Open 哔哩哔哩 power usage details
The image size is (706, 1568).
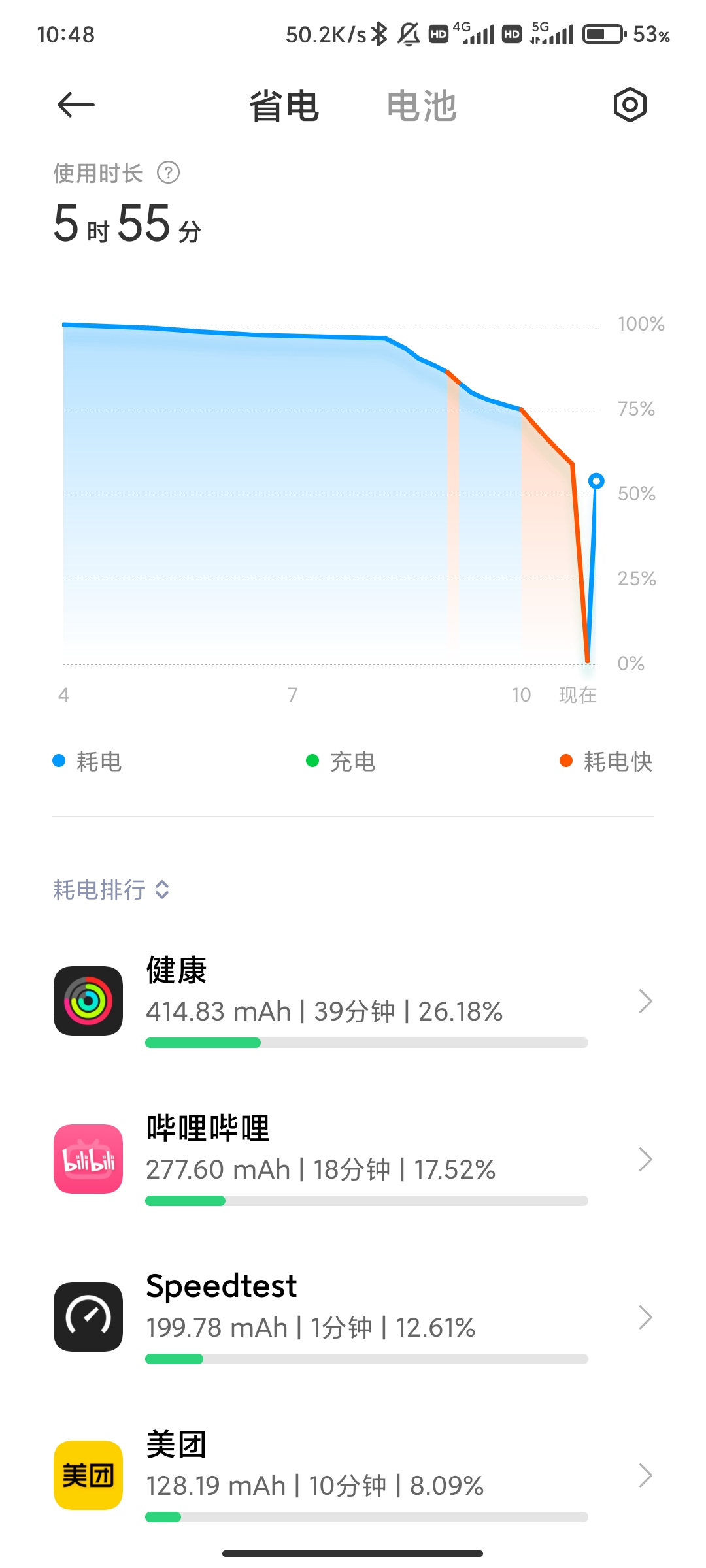(x=353, y=1159)
